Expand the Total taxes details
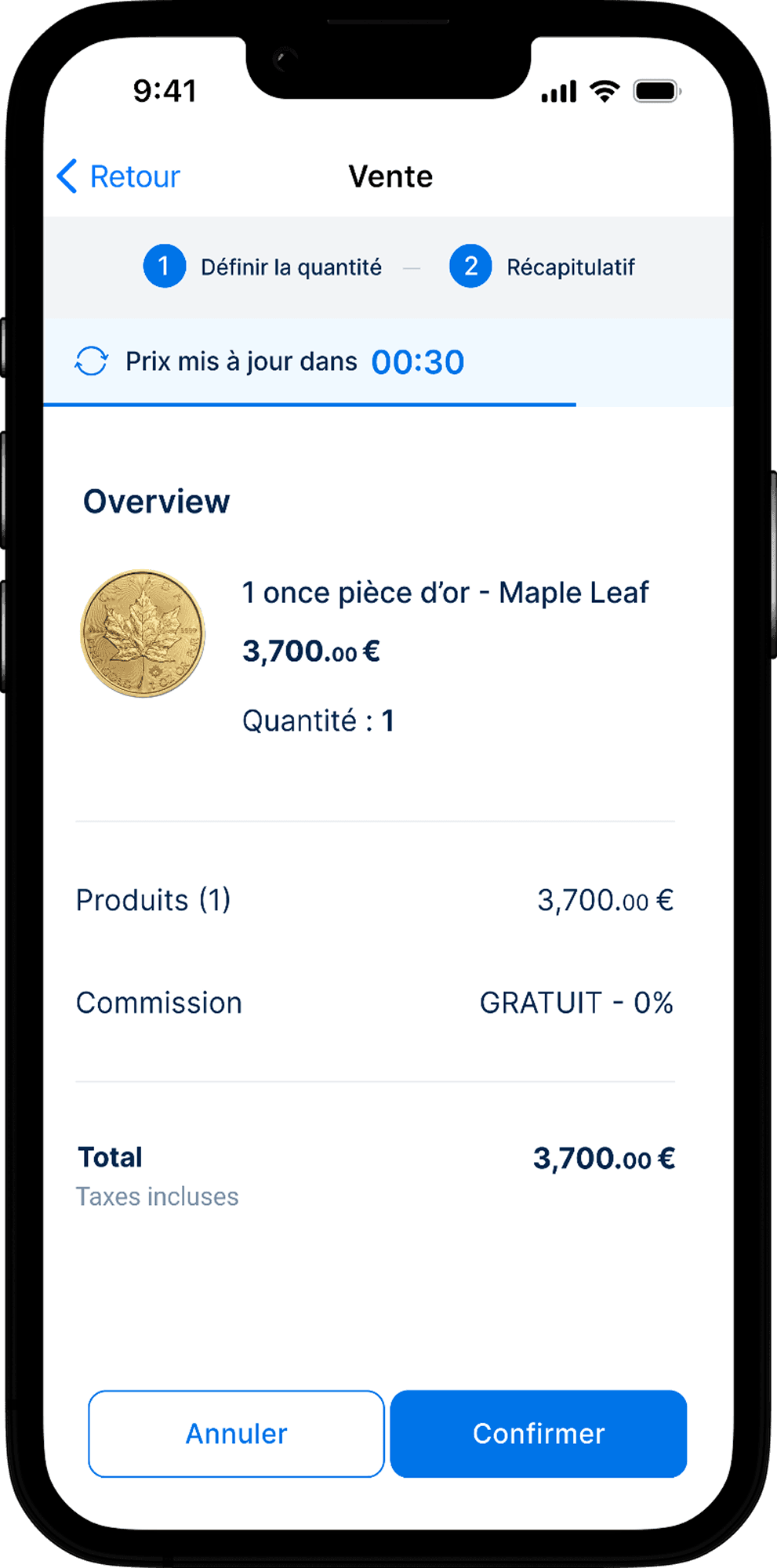The image size is (777, 1568). 157,1196
